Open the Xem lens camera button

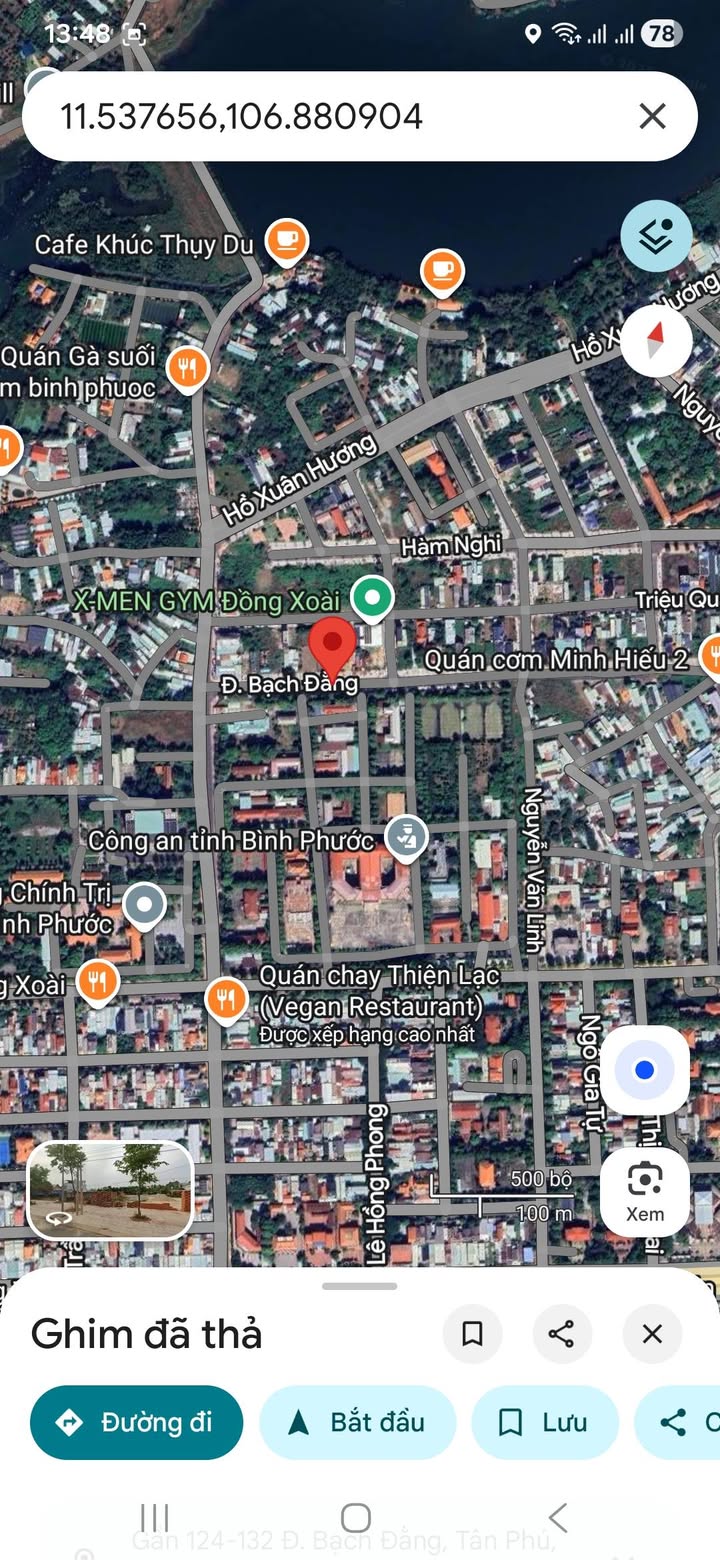[x=644, y=1191]
